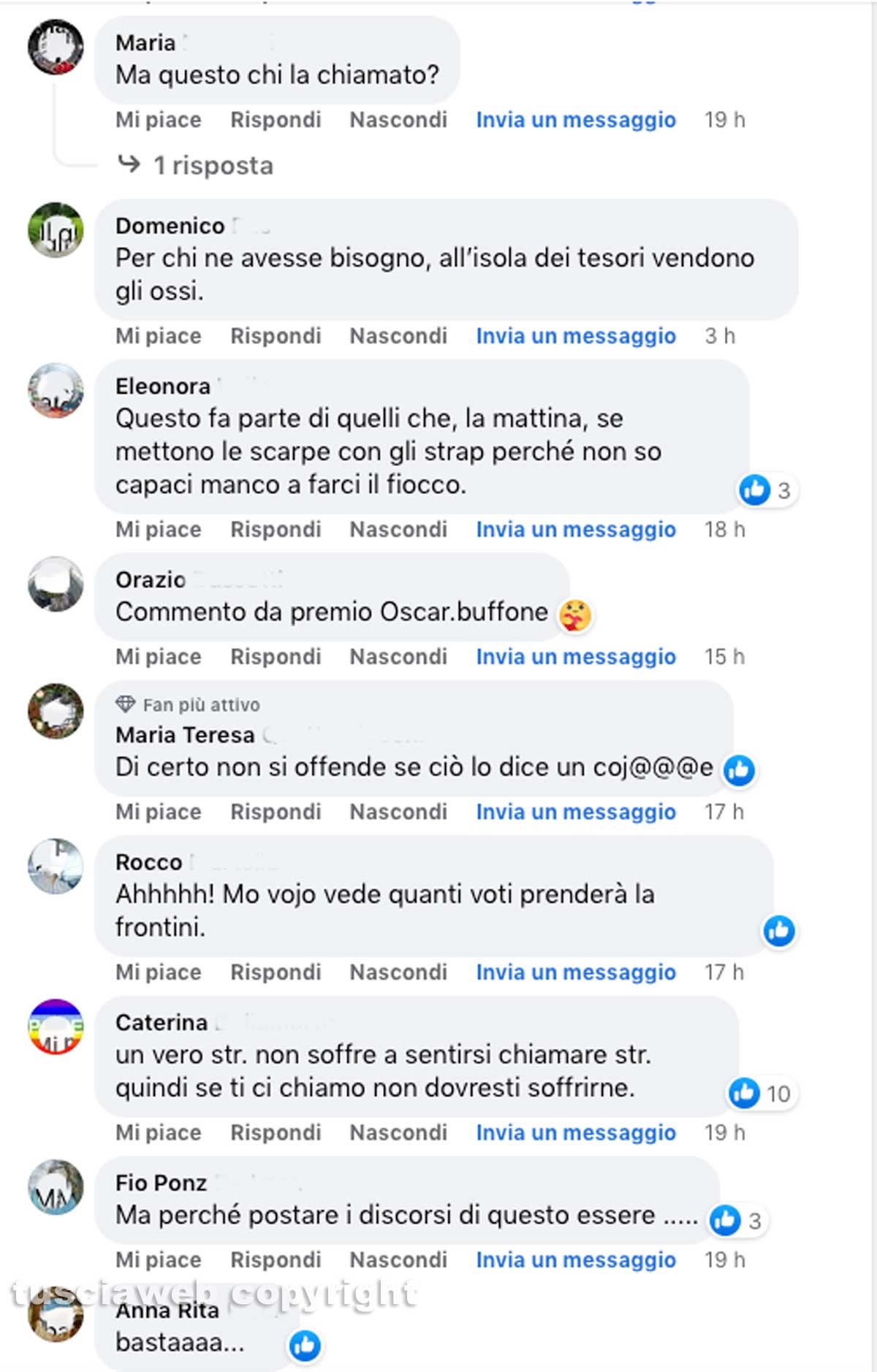Screen dimensions: 877x1372
Task: Hide Maria Teresa's comment
Action: point(398,812)
